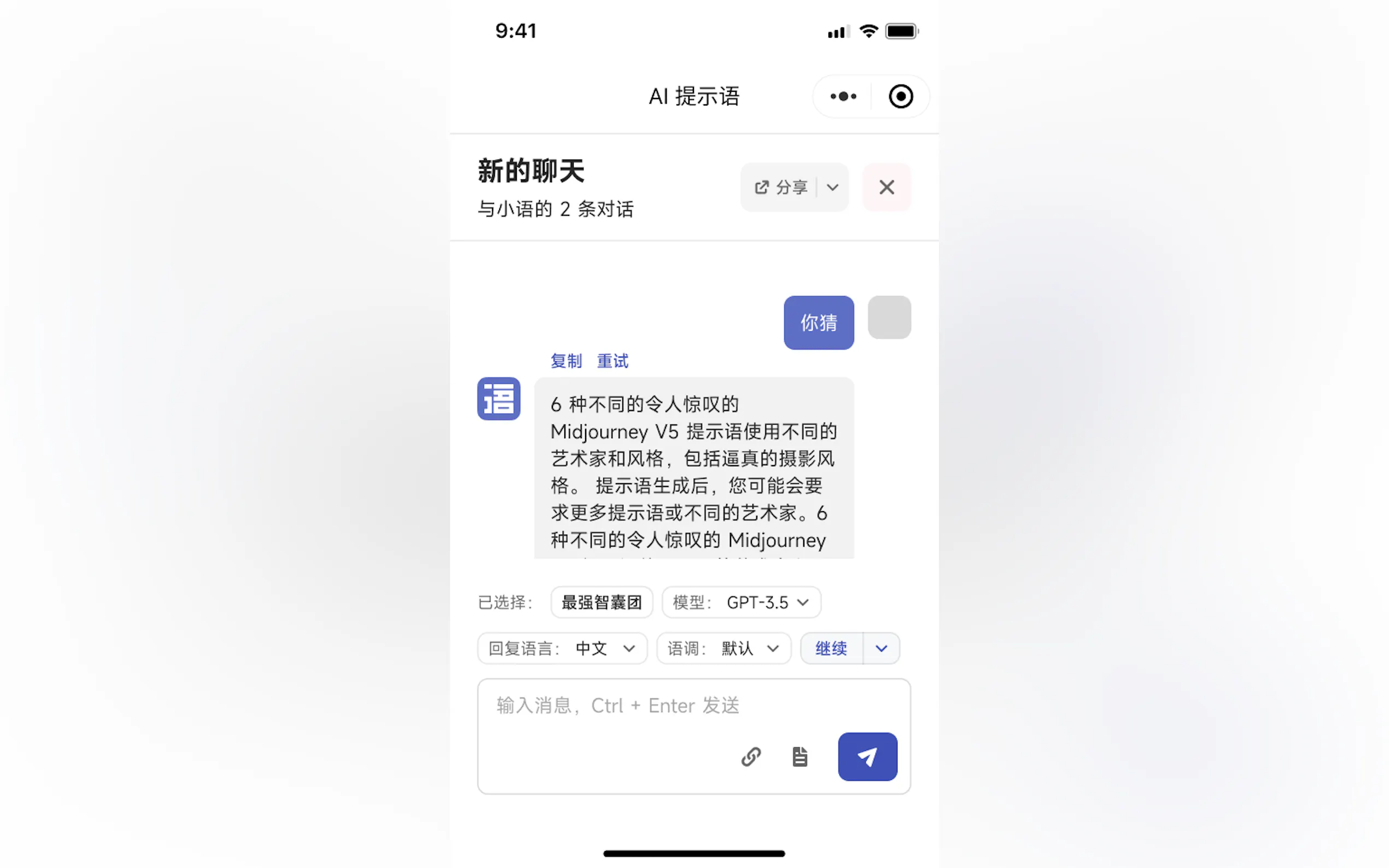
Task: Copy the reply with 复制
Action: tap(565, 361)
